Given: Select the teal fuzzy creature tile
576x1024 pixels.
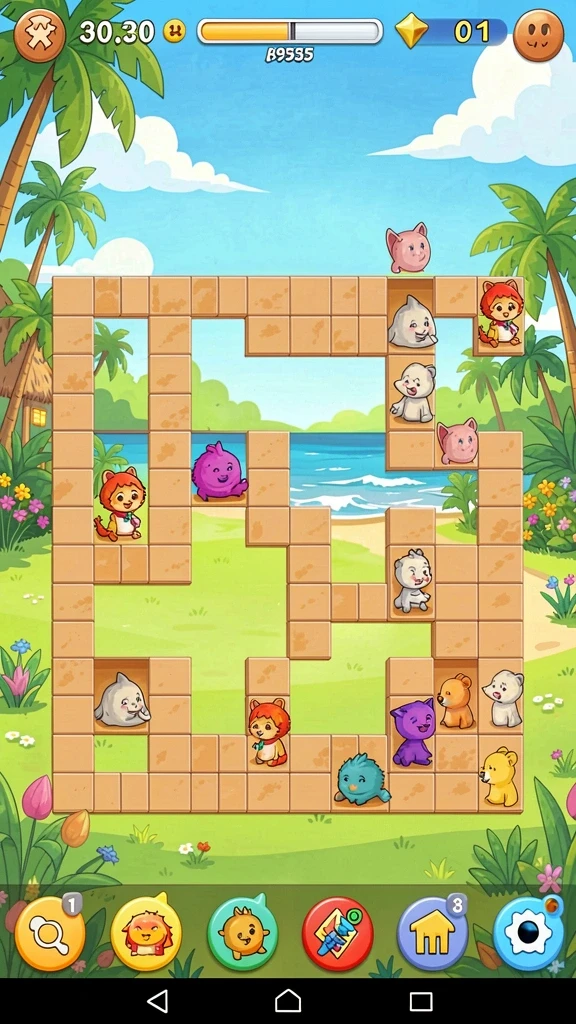Looking at the screenshot, I should click(362, 779).
